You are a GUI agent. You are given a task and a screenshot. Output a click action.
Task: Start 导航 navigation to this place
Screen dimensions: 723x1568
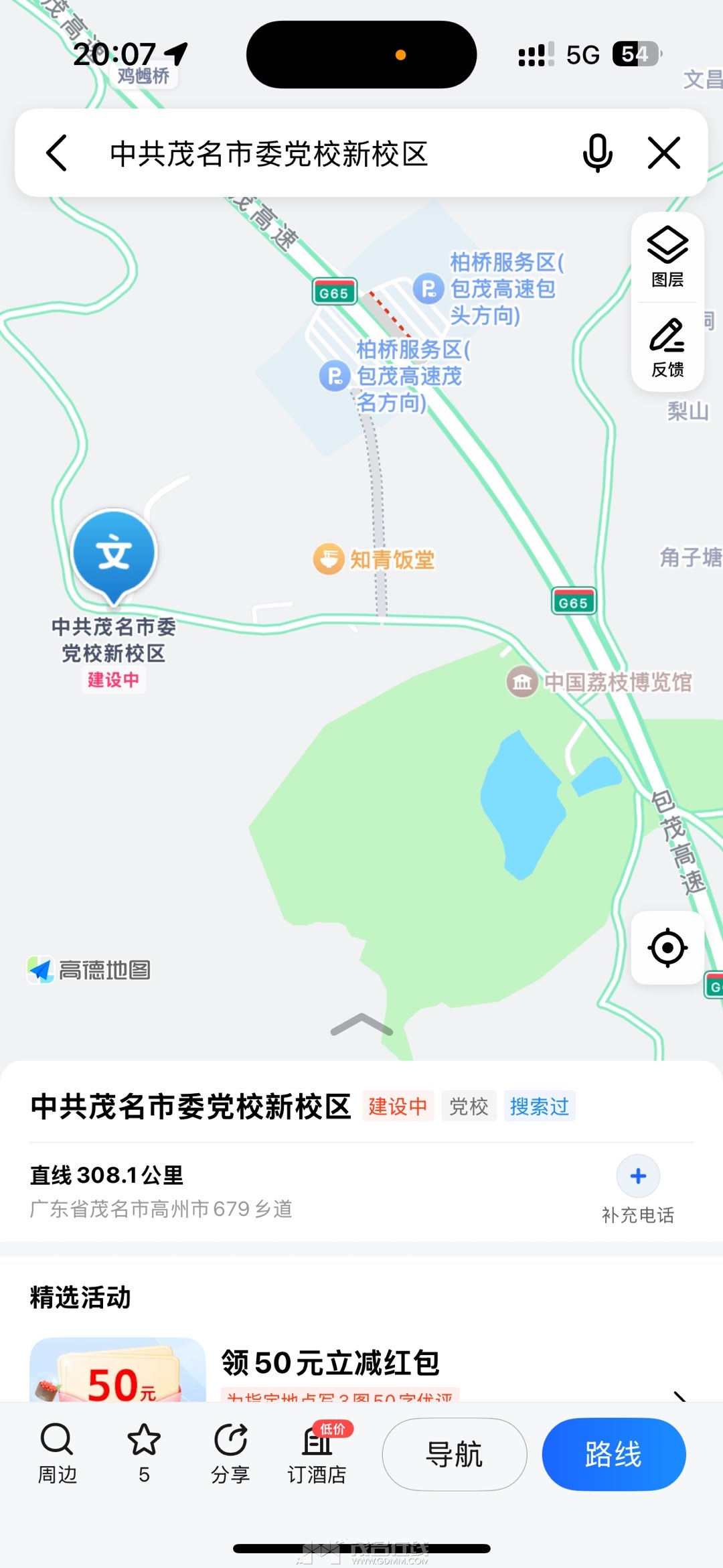tap(455, 1454)
